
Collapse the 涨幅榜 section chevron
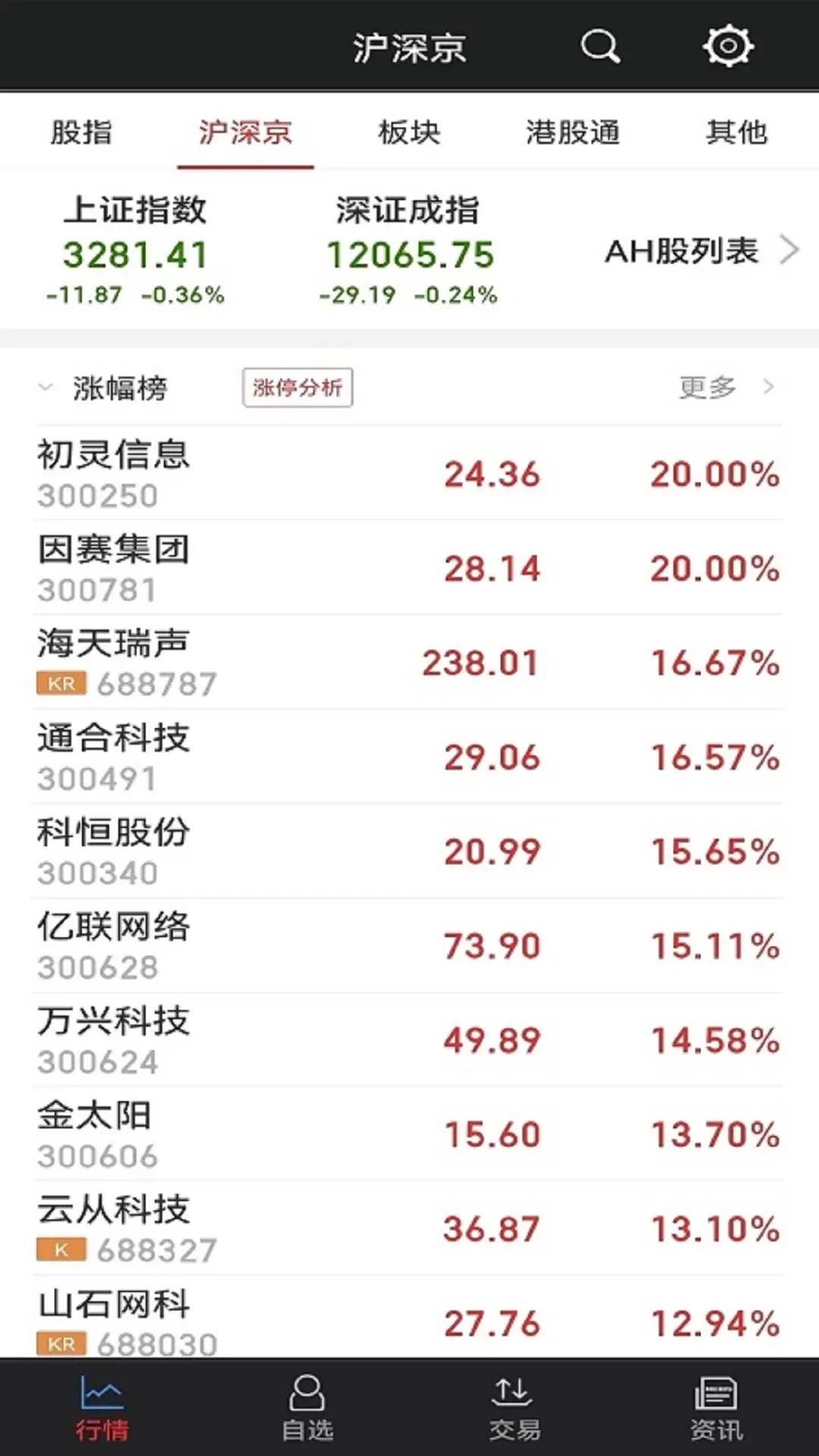pos(43,388)
